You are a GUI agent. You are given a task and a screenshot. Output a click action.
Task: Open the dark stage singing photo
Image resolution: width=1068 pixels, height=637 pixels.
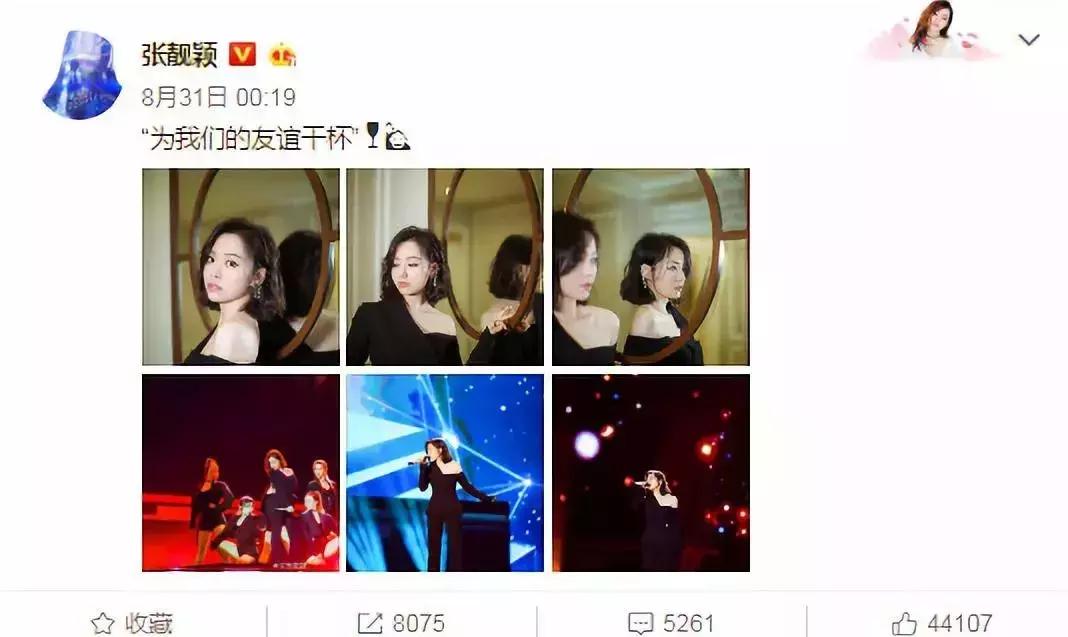pyautogui.click(x=651, y=473)
